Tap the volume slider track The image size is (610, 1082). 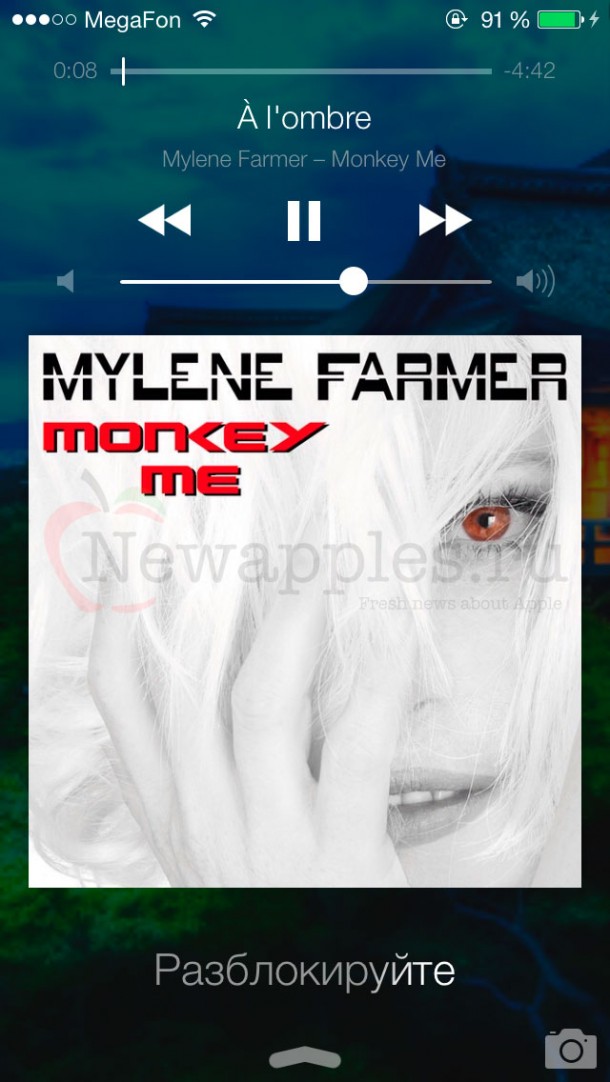(x=305, y=282)
